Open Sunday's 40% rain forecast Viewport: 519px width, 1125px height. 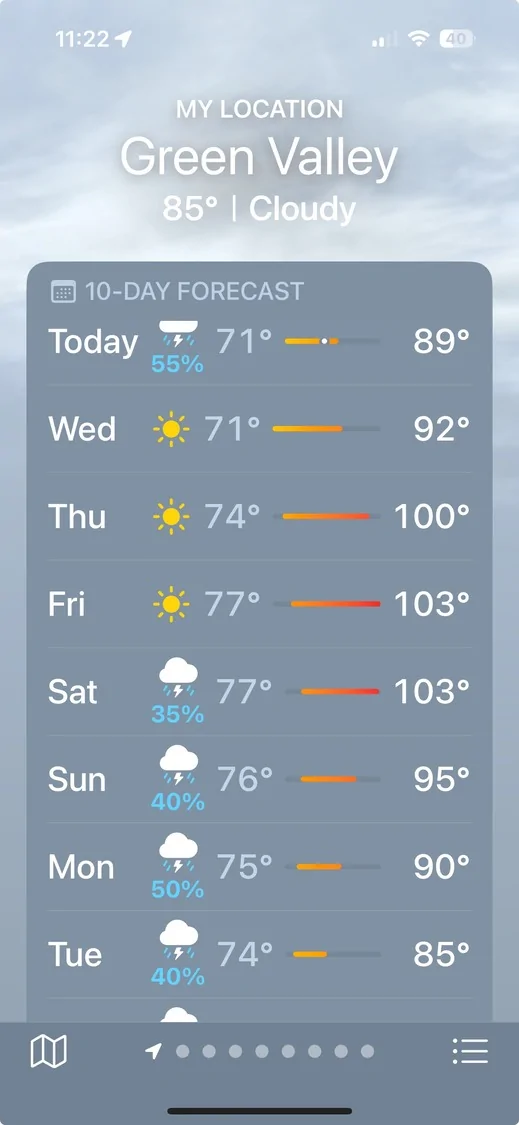[259, 779]
